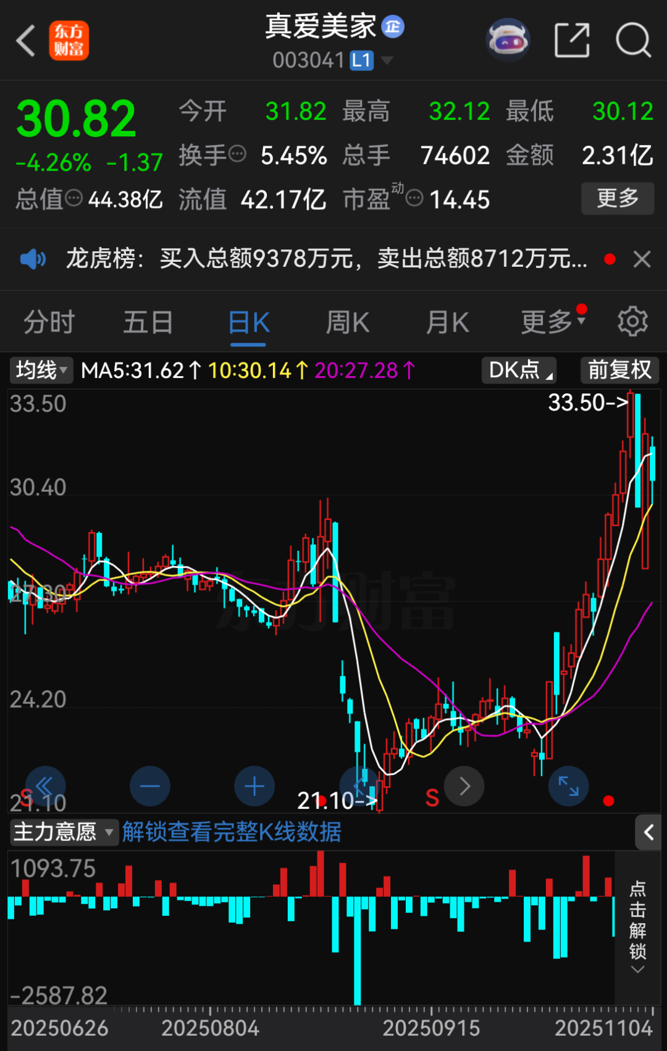This screenshot has height=1051, width=667.
Task: Open the 均线 indicator dropdown
Action: (42, 370)
